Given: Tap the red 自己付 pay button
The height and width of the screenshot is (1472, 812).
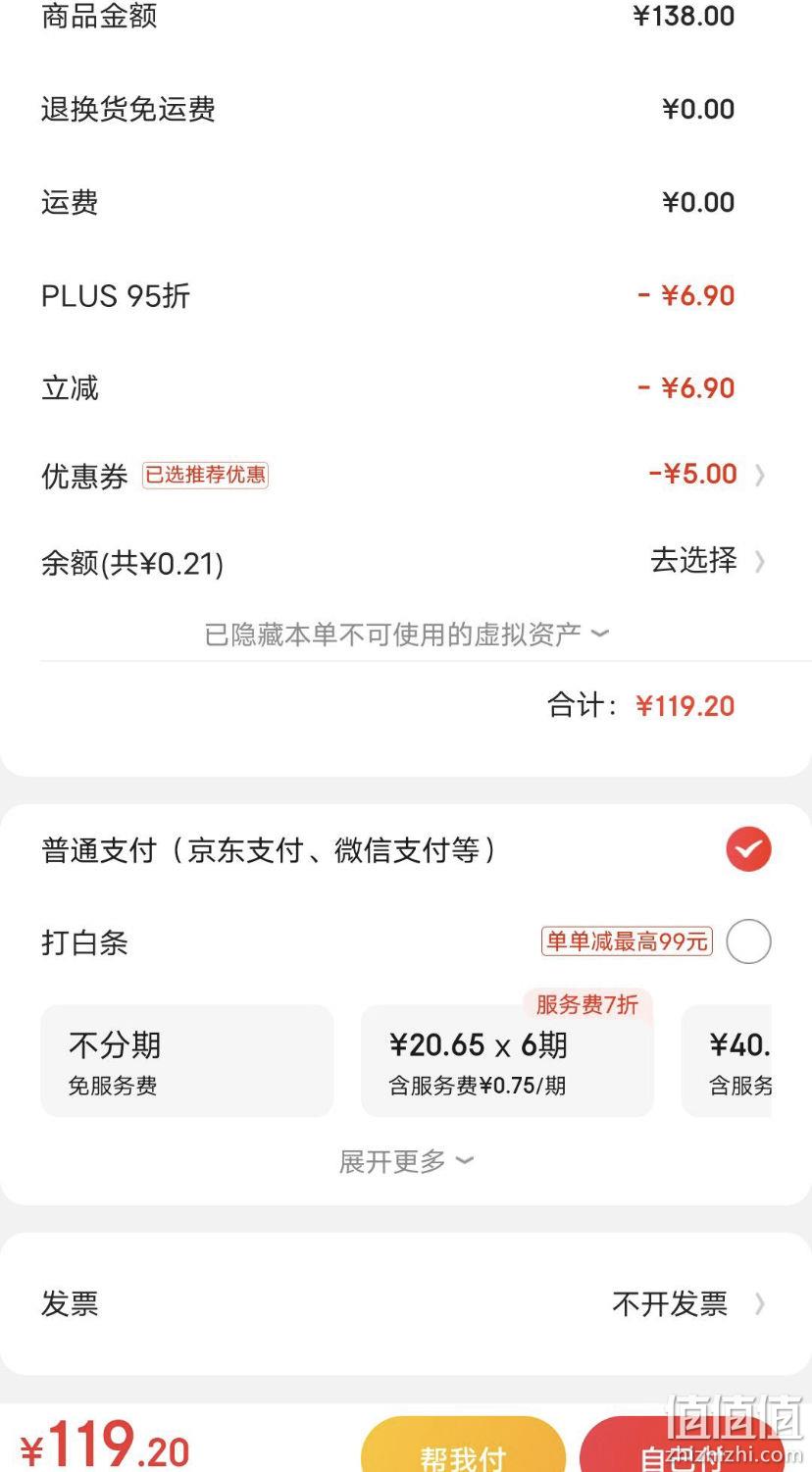Looking at the screenshot, I should (683, 1445).
